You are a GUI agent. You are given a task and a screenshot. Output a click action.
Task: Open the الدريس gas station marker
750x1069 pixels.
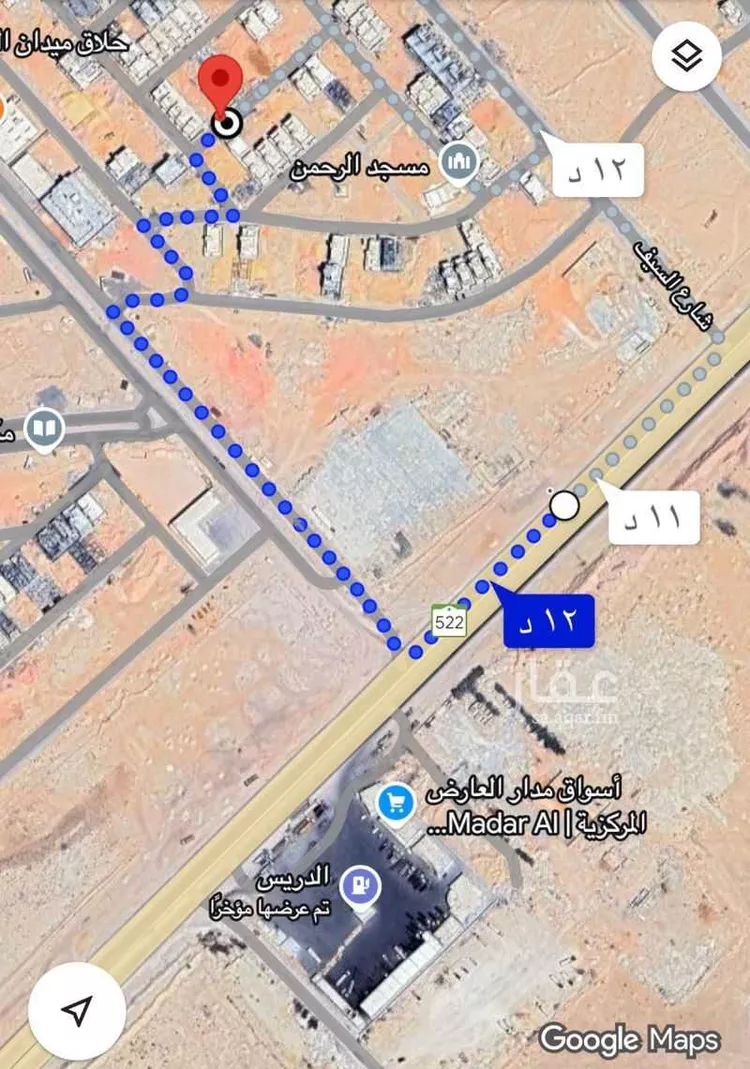click(x=360, y=885)
